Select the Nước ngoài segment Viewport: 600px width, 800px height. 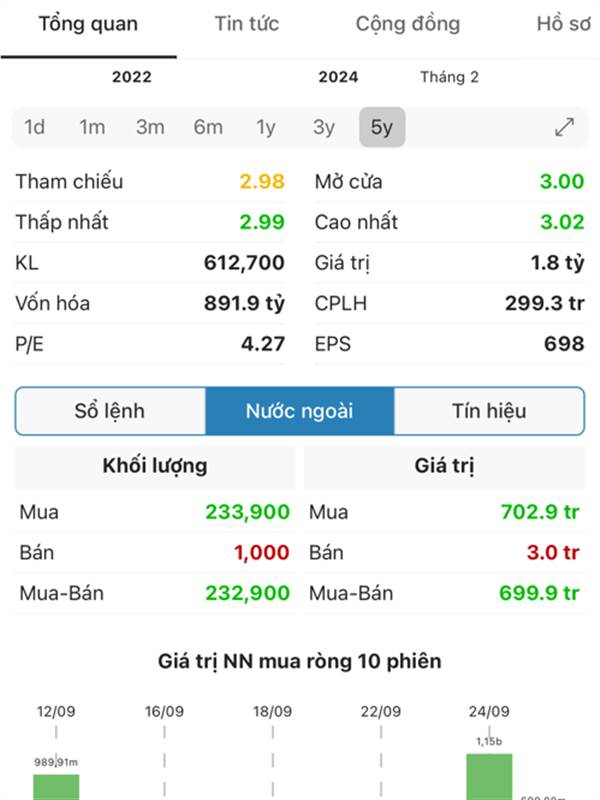pyautogui.click(x=300, y=411)
